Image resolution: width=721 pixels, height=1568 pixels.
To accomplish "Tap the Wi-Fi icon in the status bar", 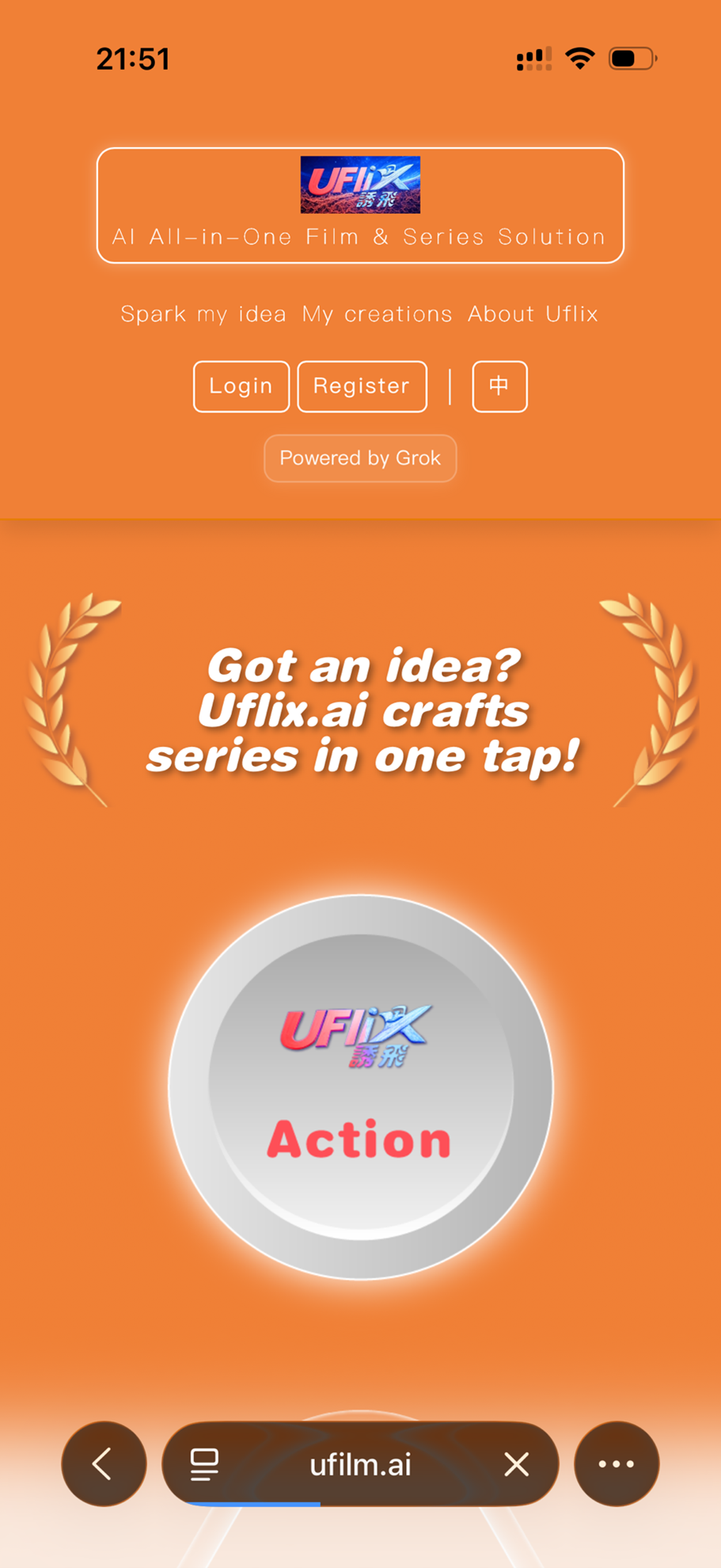I will pos(579,57).
